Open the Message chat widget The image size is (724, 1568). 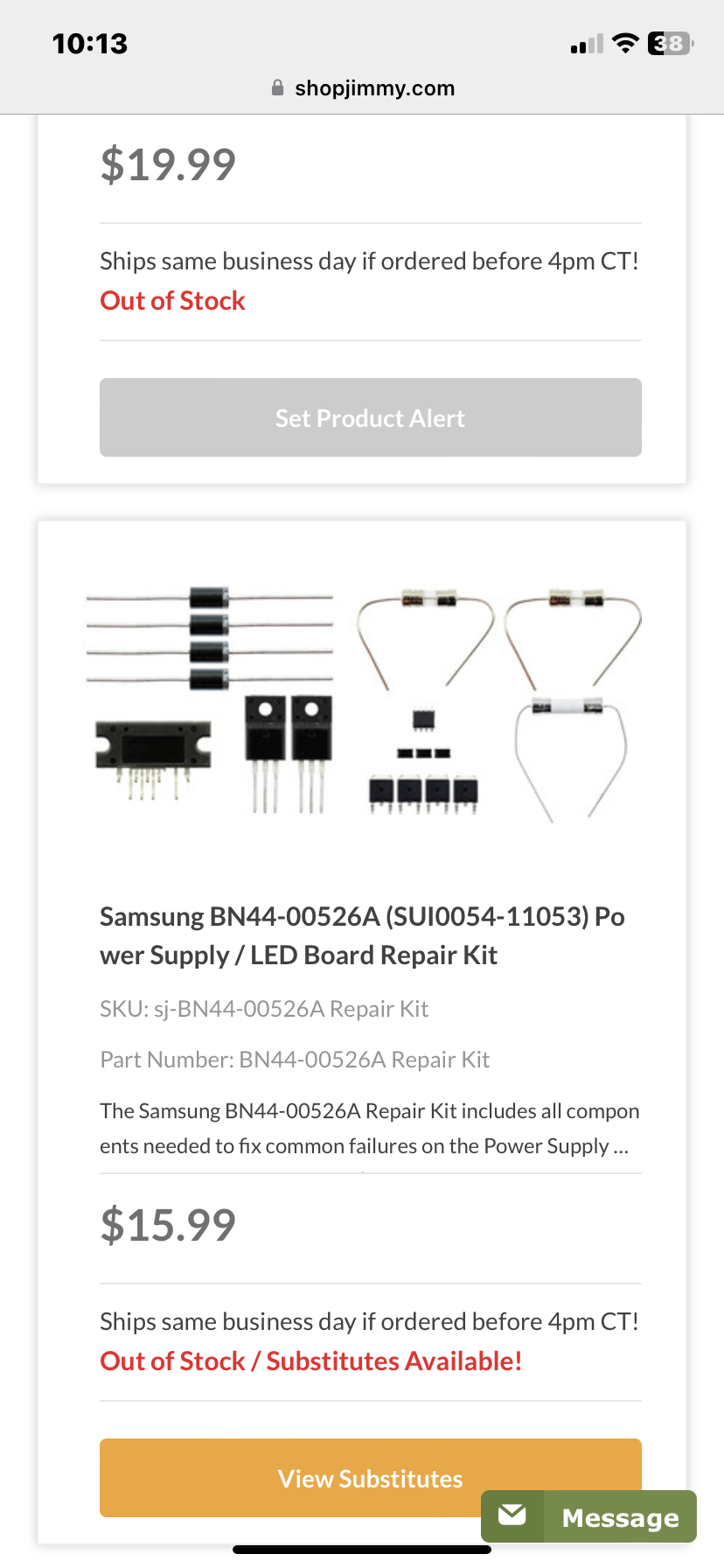[x=588, y=1516]
